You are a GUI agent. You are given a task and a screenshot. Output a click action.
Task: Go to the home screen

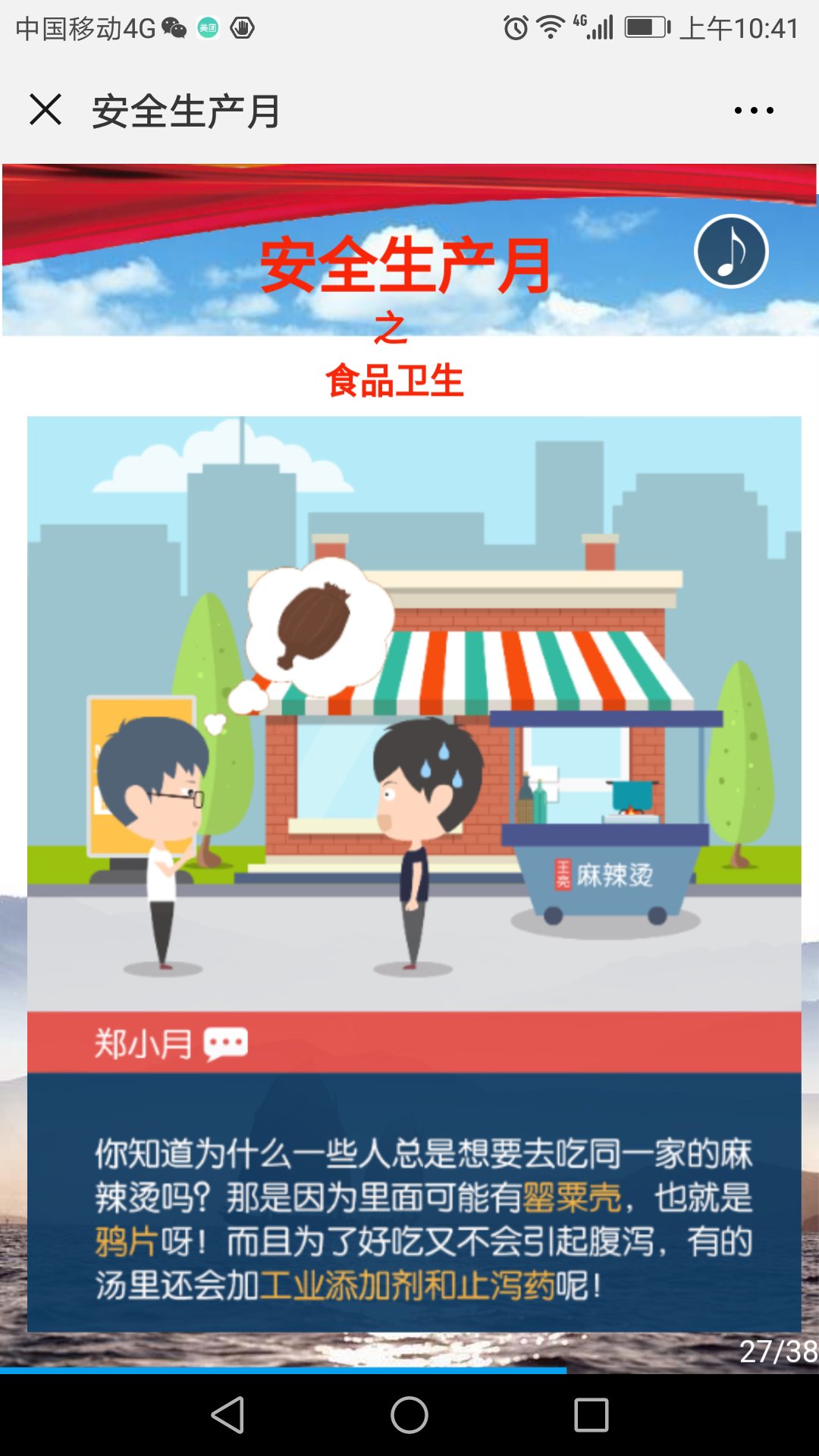(x=409, y=1415)
